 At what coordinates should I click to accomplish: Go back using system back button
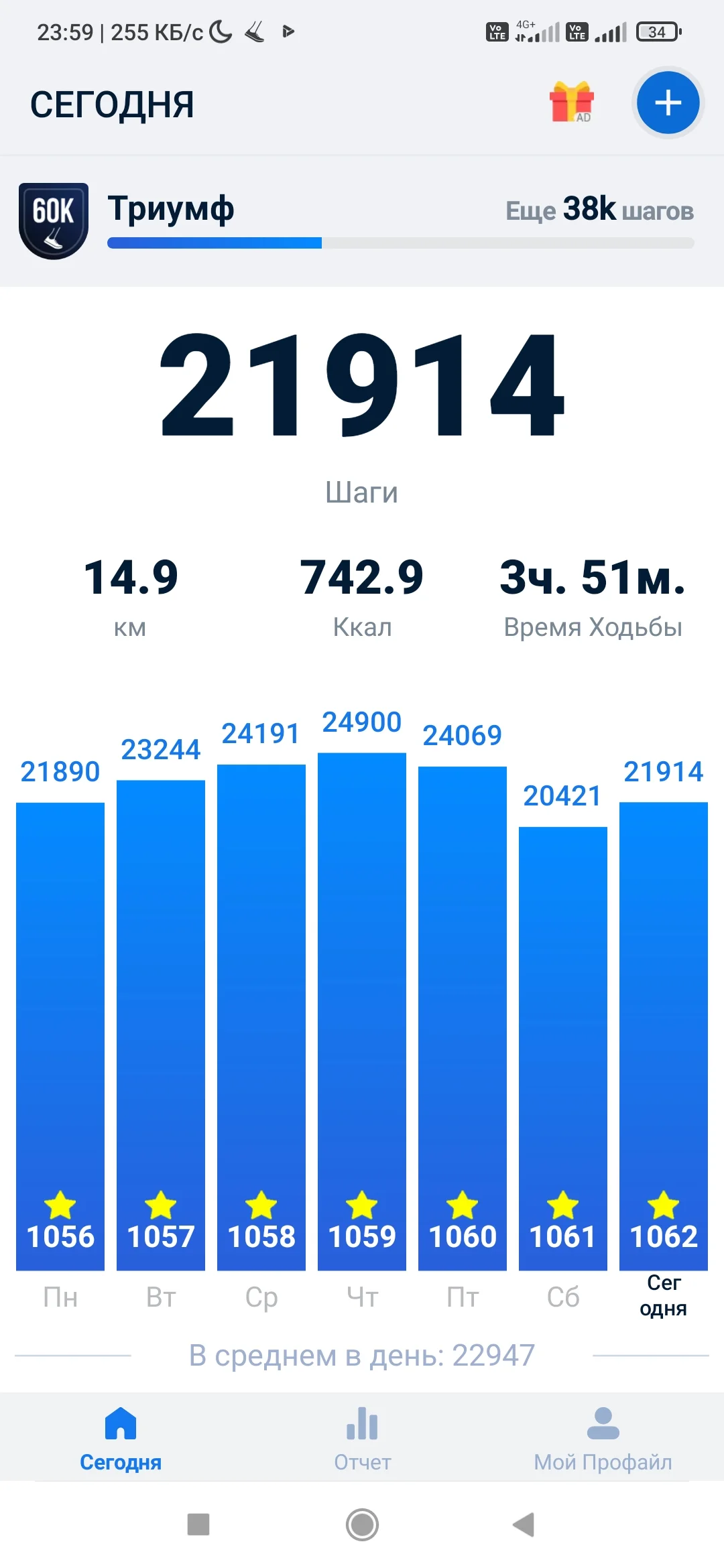click(524, 1524)
